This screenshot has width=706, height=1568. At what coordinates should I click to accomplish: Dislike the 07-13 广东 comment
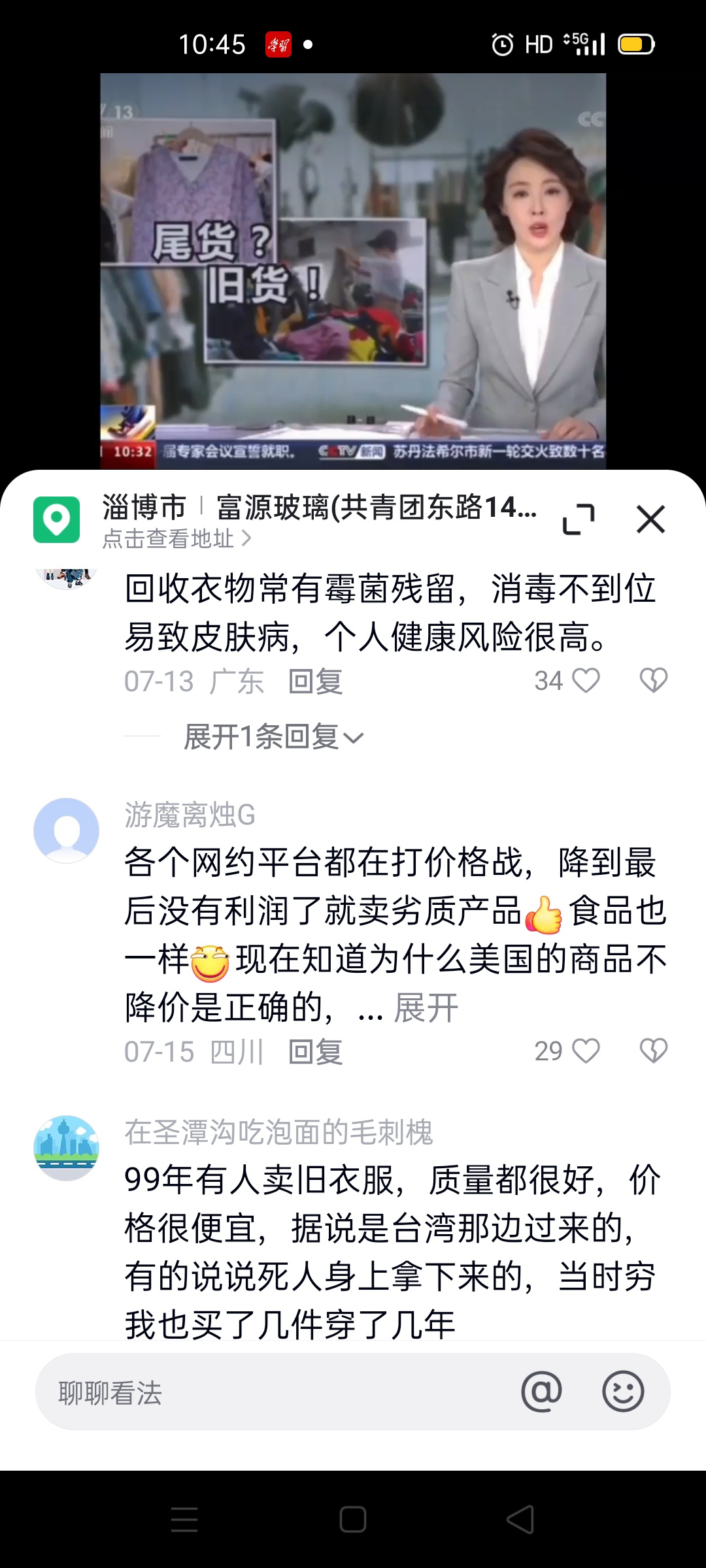(653, 681)
